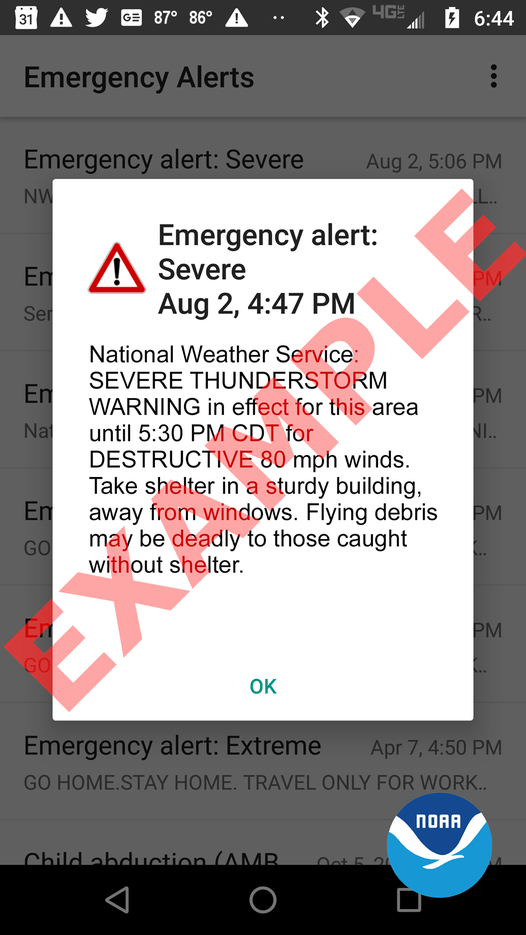Open the extreme alert from Apr 7
The width and height of the screenshot is (526, 935).
(x=263, y=761)
